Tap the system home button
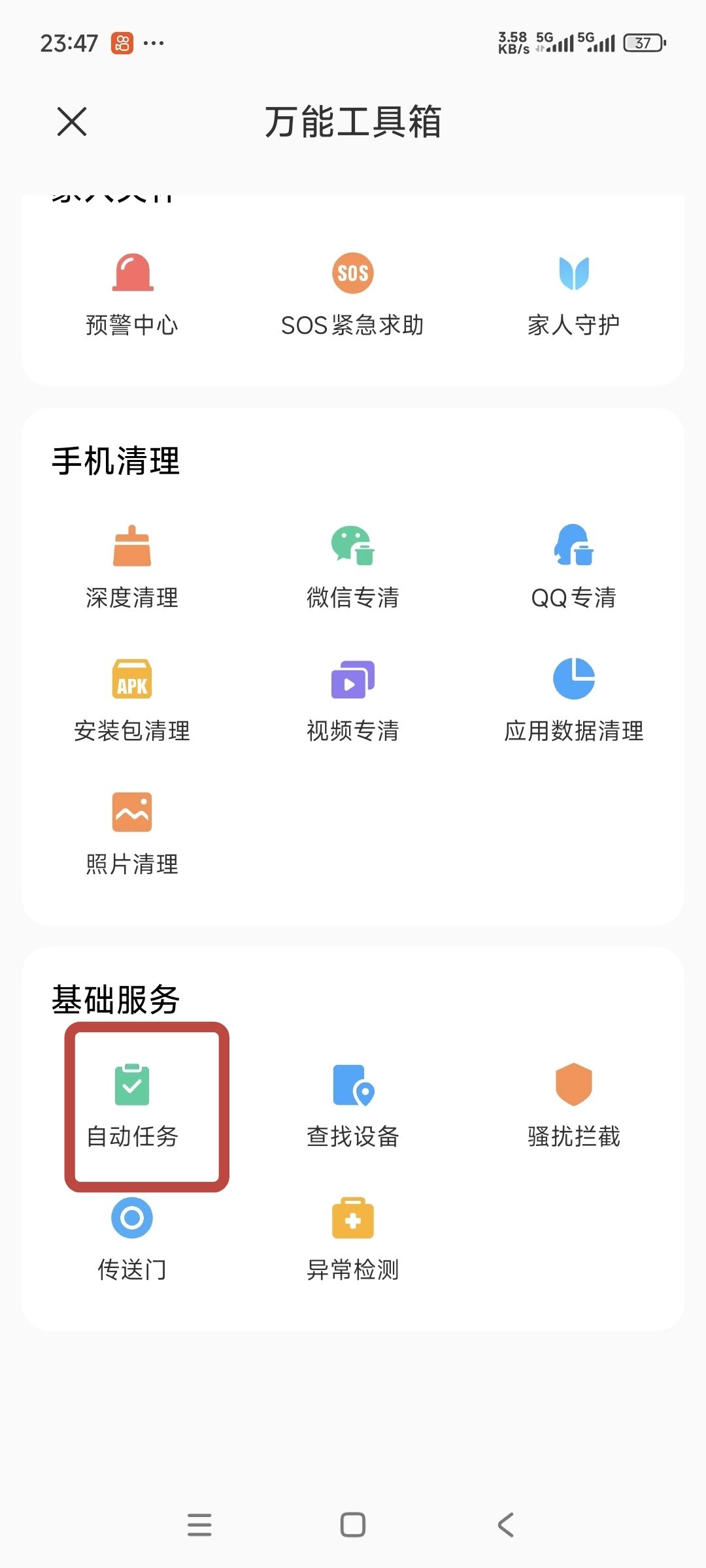706x1568 pixels. [x=353, y=1525]
